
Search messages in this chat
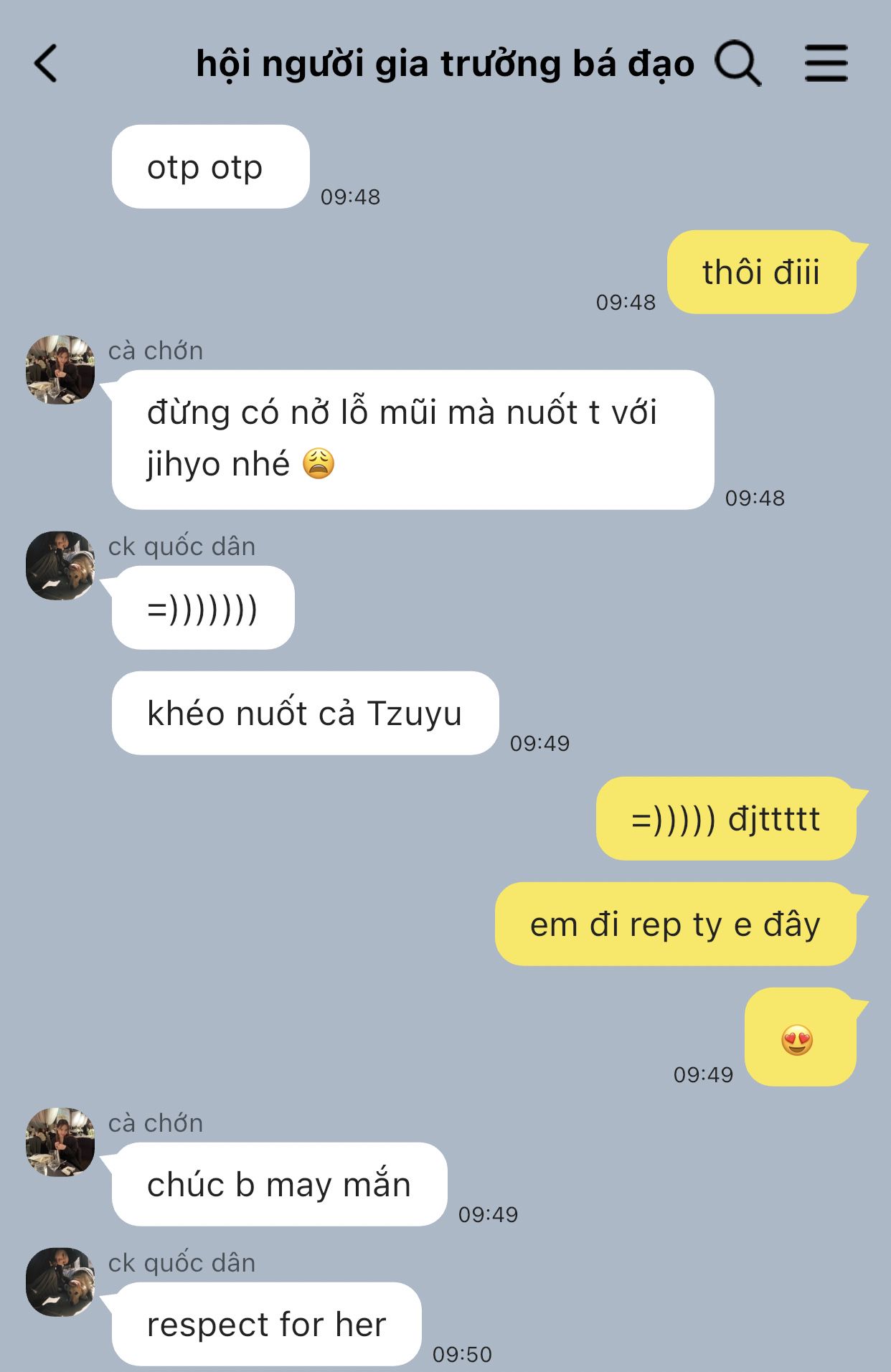(737, 64)
